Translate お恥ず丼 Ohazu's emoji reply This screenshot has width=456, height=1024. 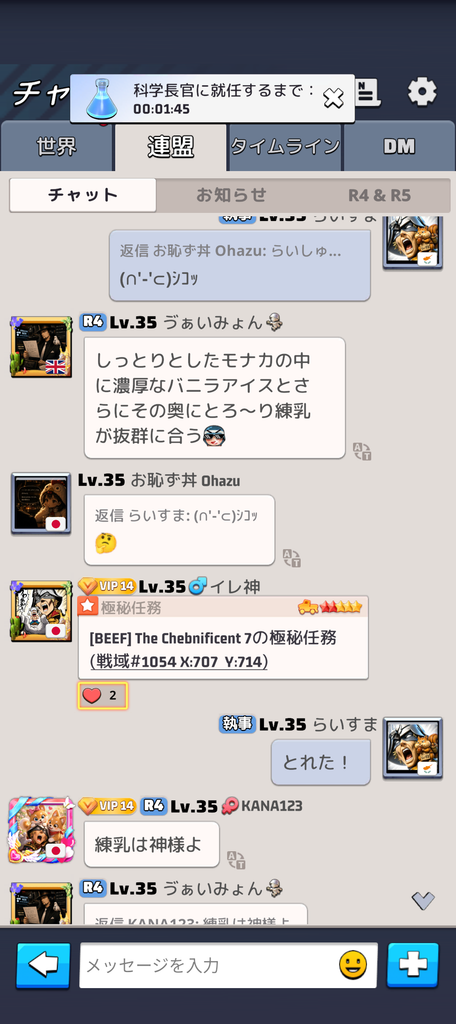coord(291,558)
